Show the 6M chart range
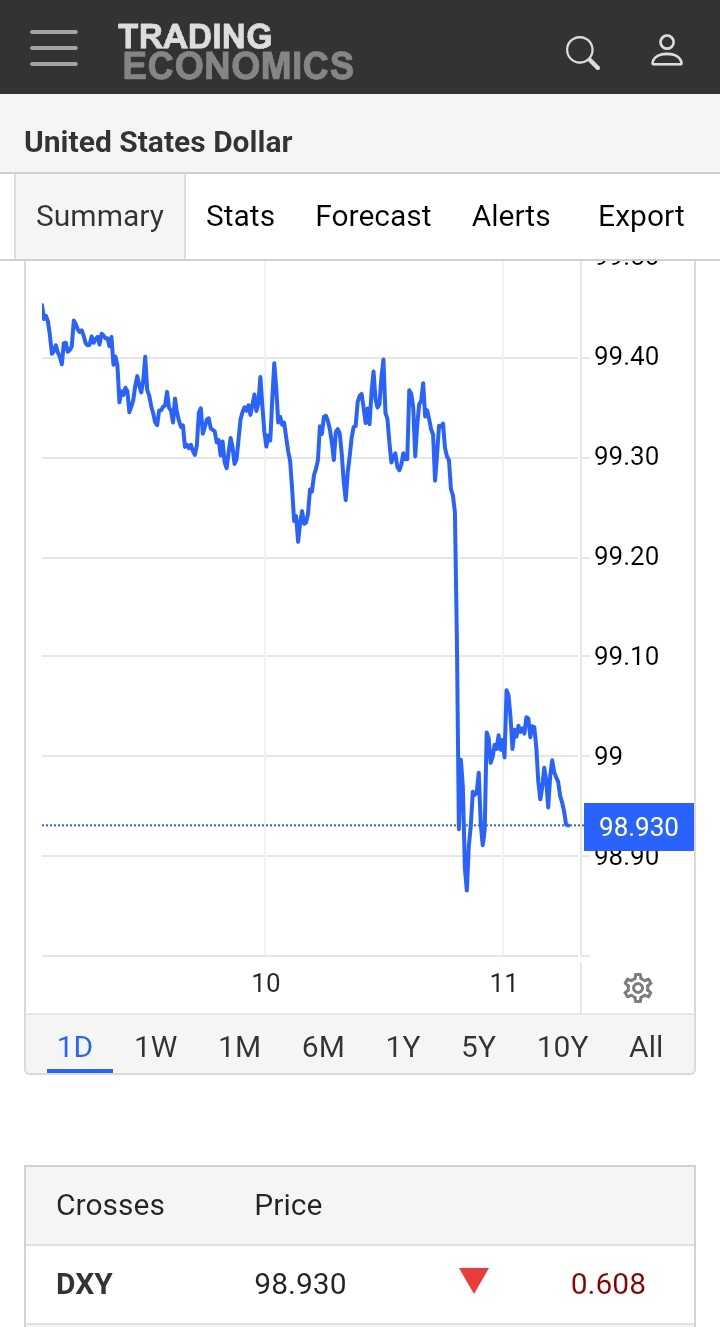The width and height of the screenshot is (720, 1327). [323, 1047]
